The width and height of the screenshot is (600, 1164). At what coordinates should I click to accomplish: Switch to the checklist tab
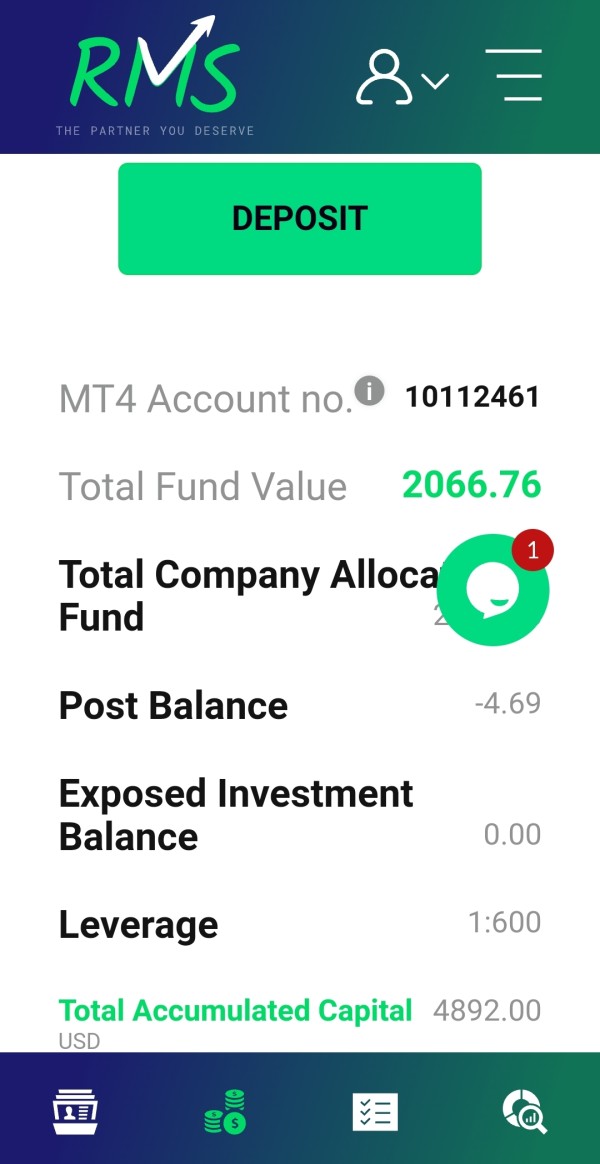click(x=375, y=1111)
